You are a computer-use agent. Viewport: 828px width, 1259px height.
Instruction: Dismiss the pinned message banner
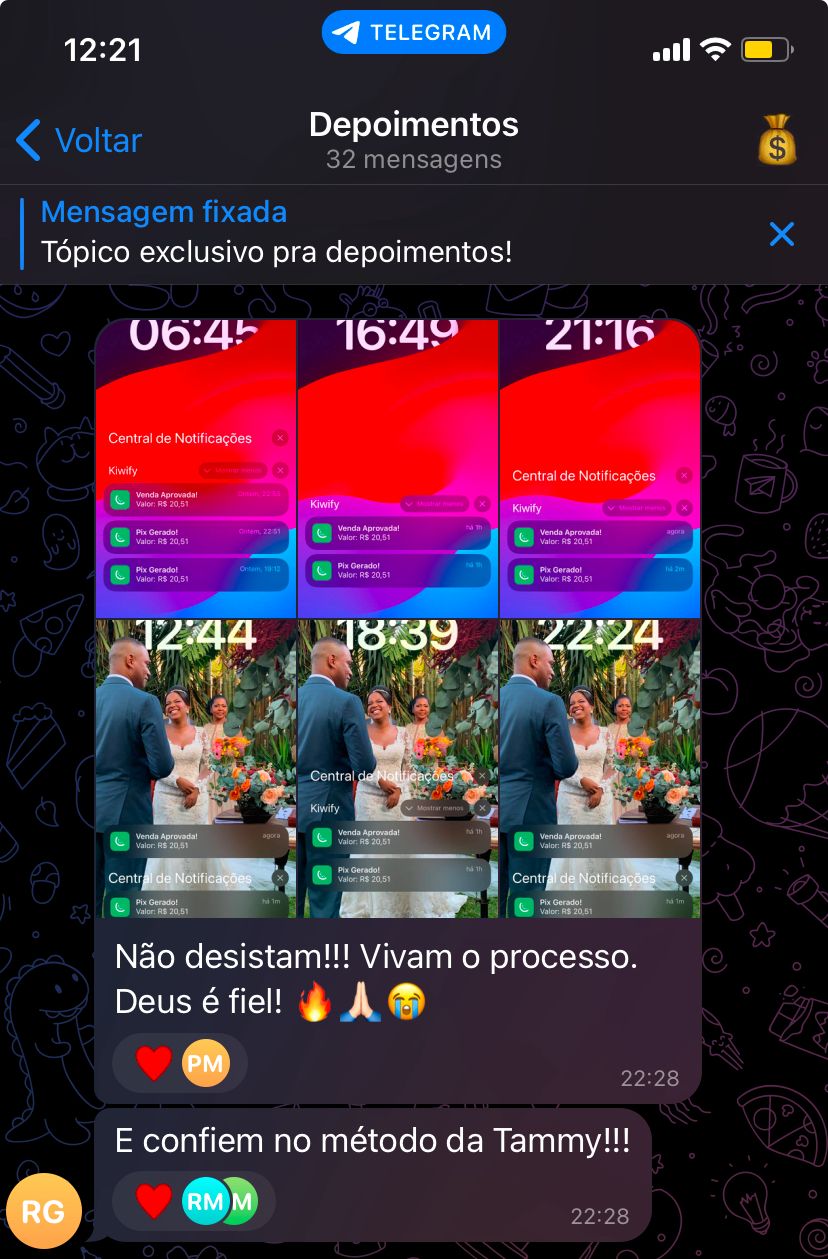tap(781, 234)
